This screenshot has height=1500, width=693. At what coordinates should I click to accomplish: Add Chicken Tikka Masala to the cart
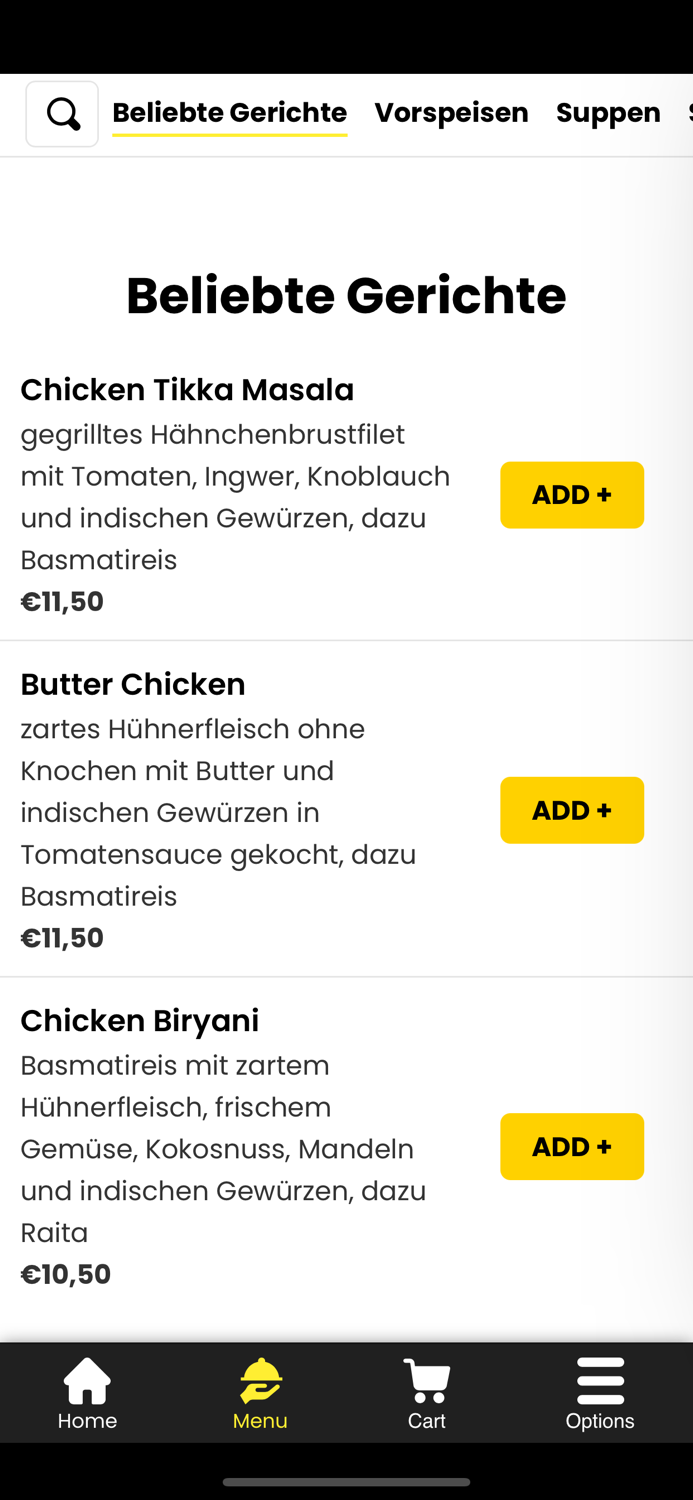(x=572, y=495)
